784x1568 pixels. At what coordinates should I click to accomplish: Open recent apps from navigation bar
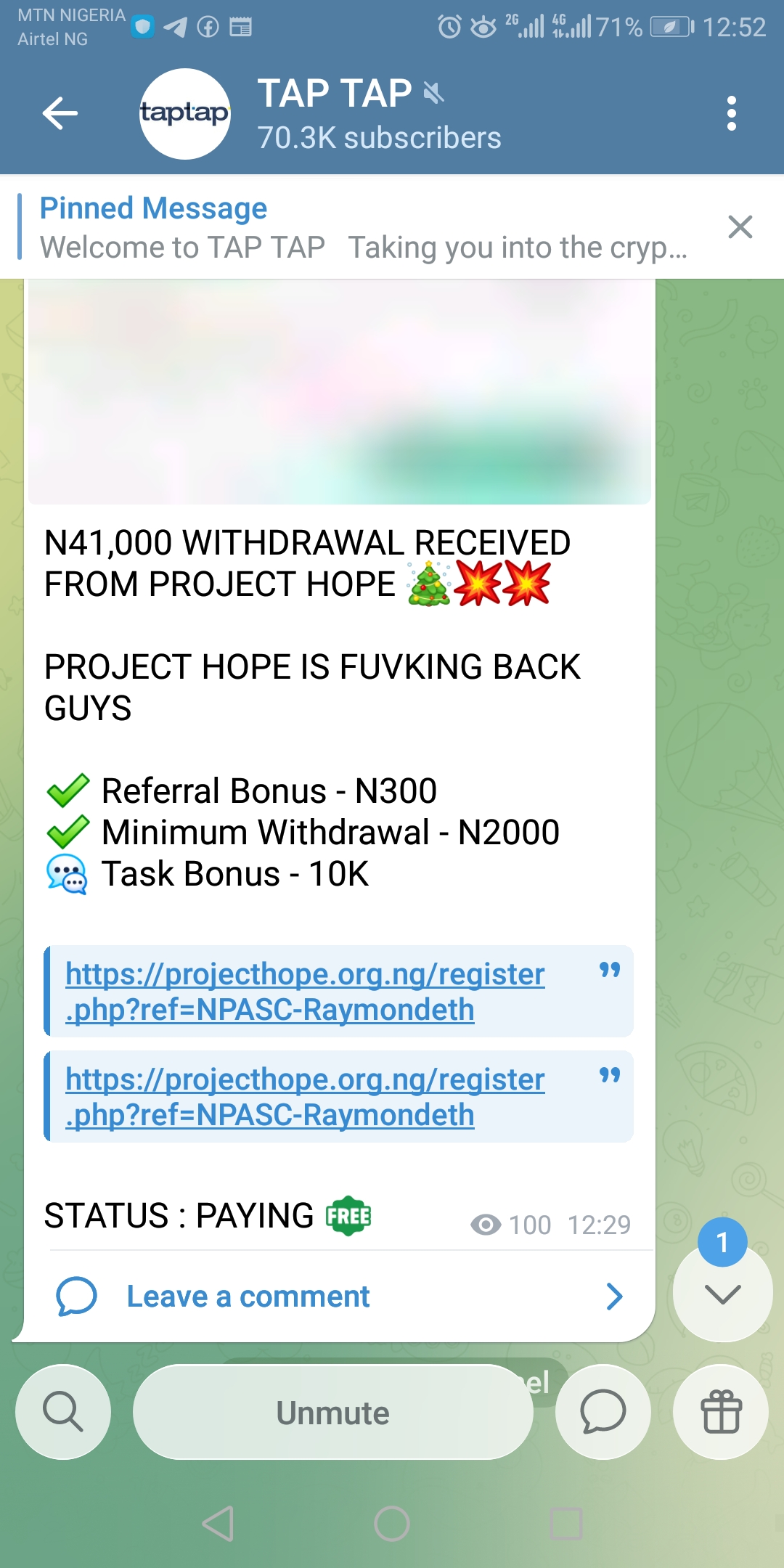(x=566, y=1524)
